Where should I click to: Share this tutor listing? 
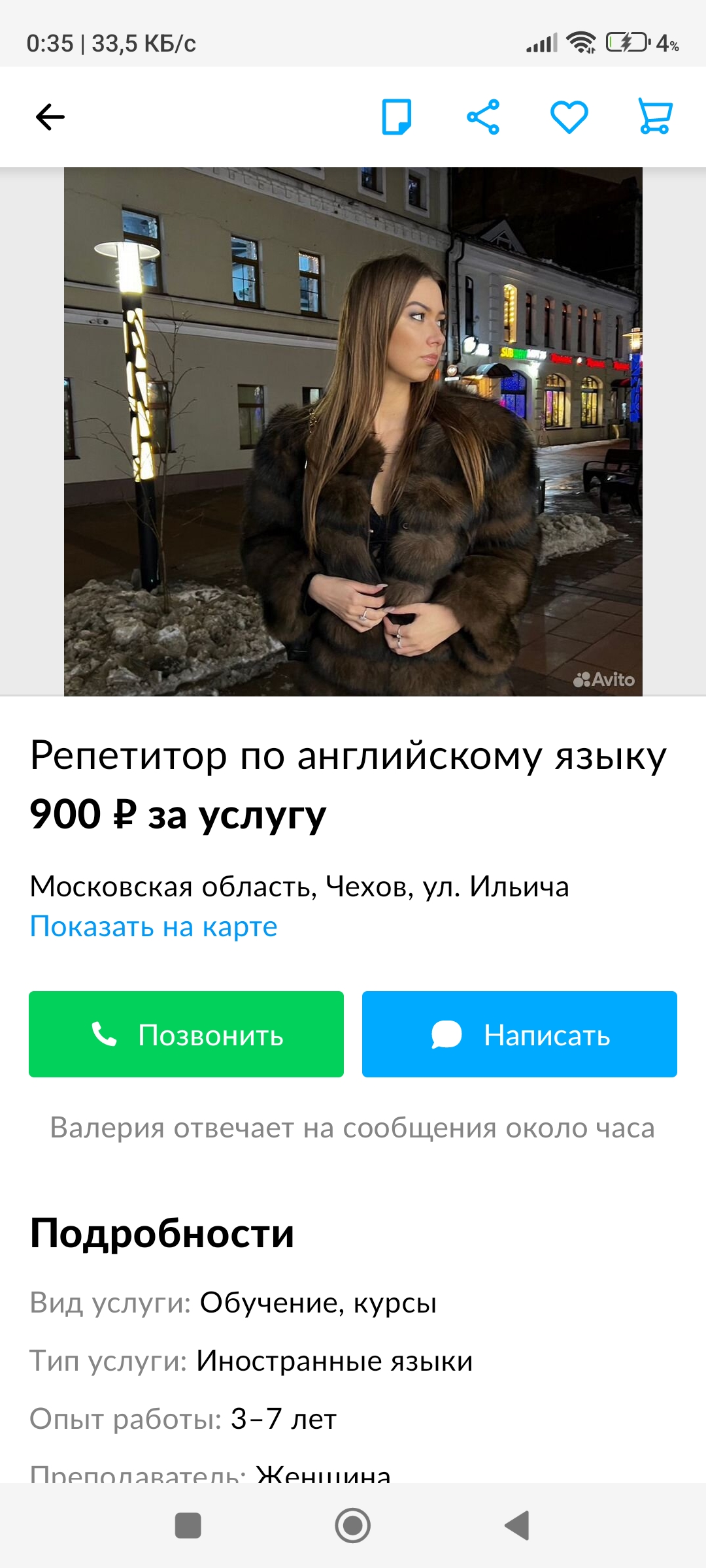pyautogui.click(x=483, y=118)
